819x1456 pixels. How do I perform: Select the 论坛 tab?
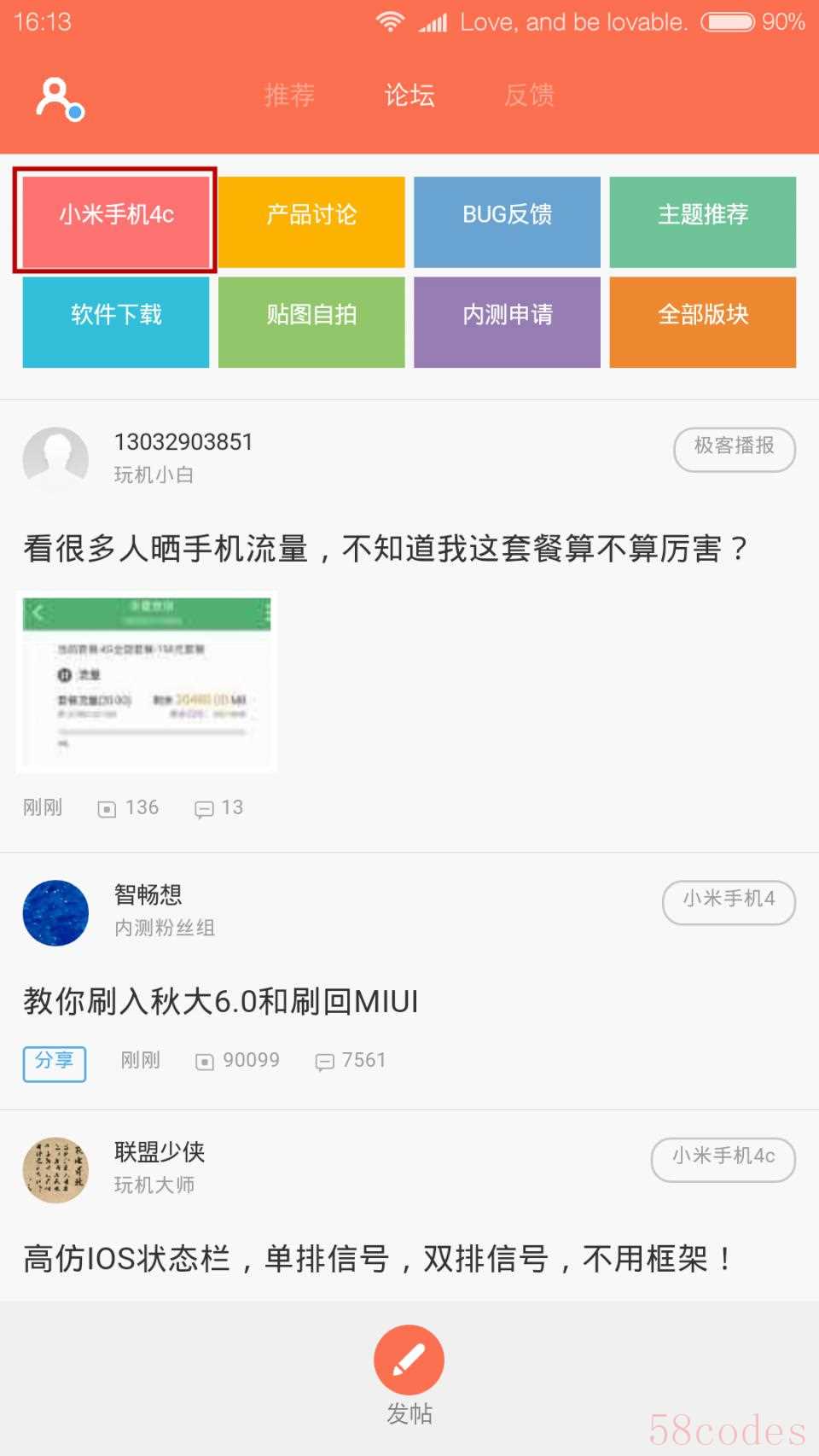(x=409, y=95)
